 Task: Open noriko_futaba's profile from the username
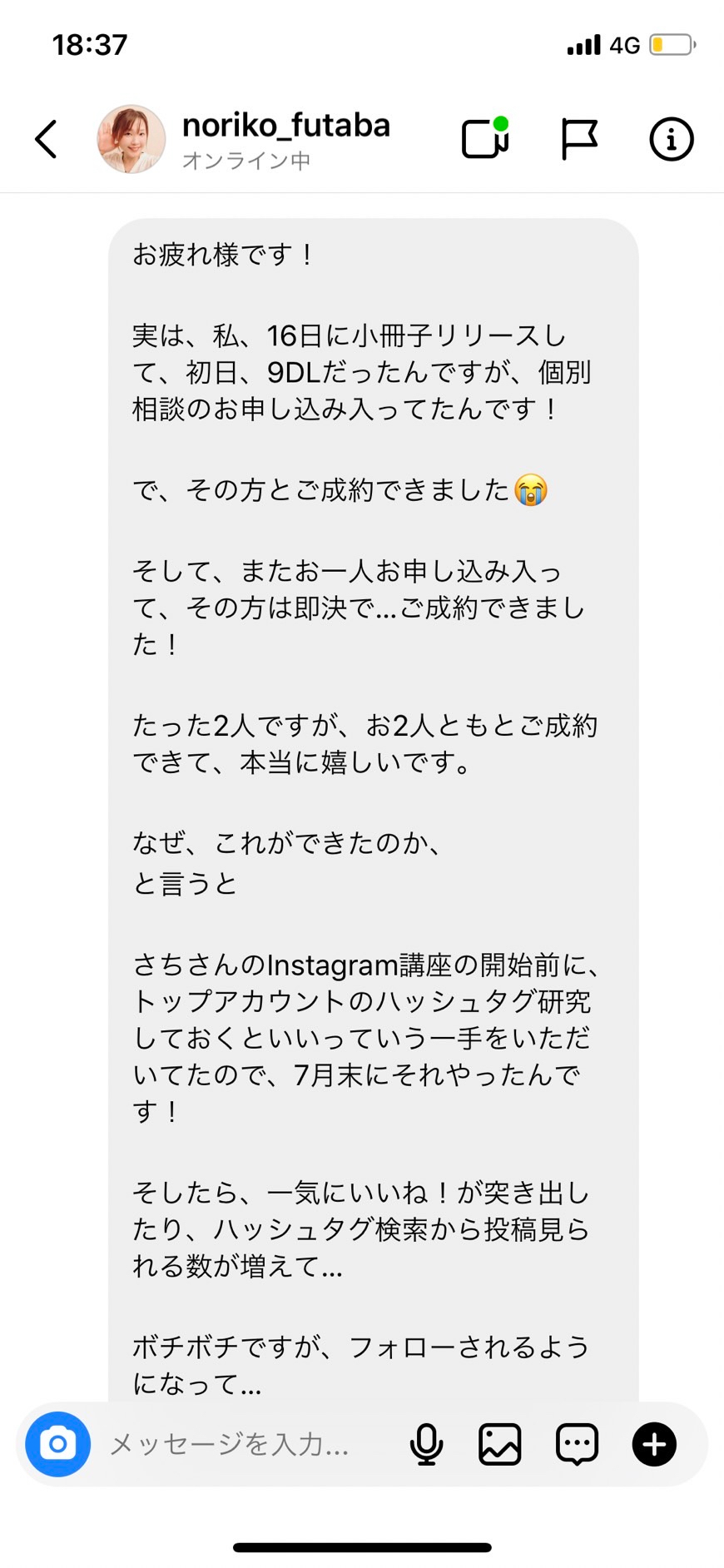pyautogui.click(x=285, y=126)
